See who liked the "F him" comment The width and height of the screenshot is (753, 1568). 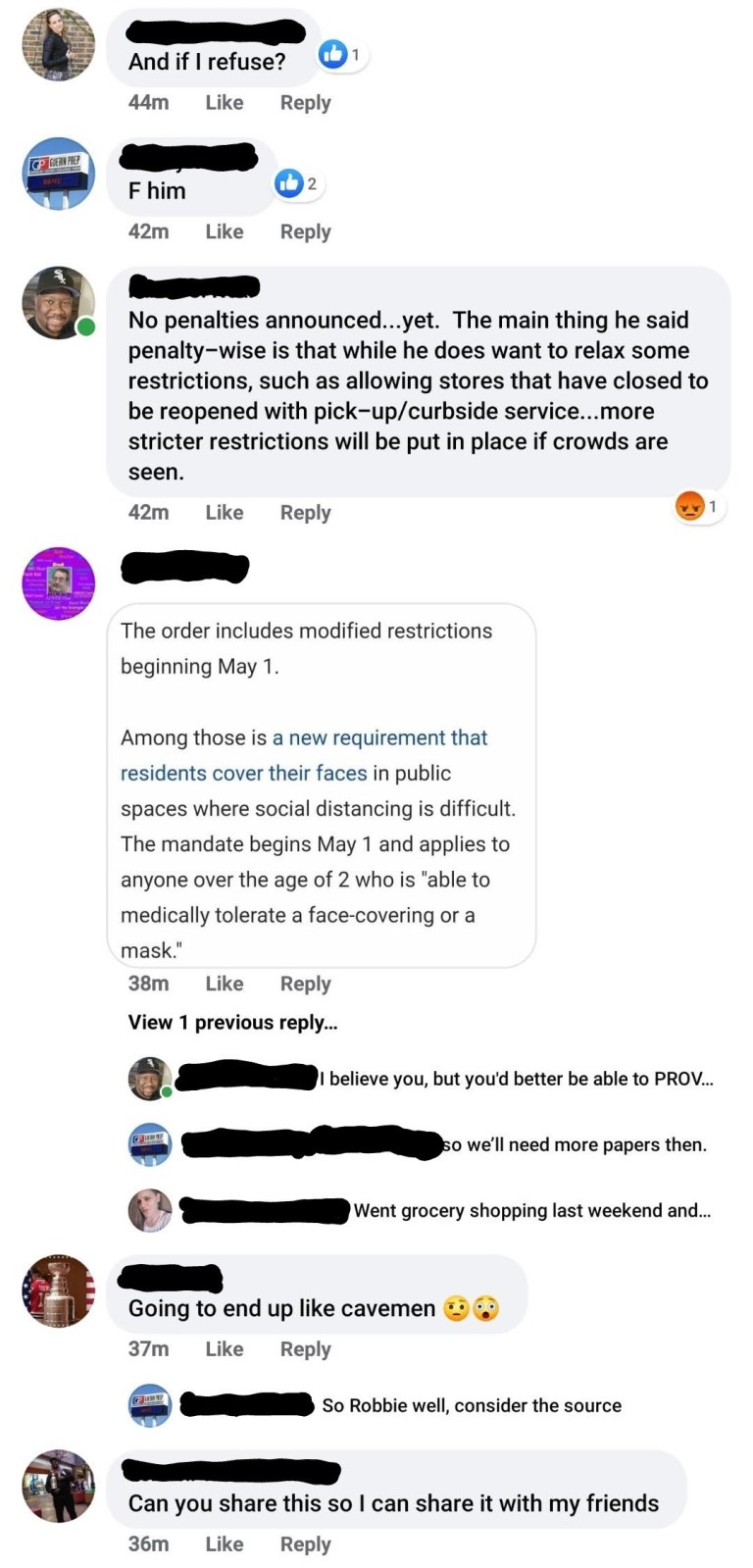click(x=297, y=183)
